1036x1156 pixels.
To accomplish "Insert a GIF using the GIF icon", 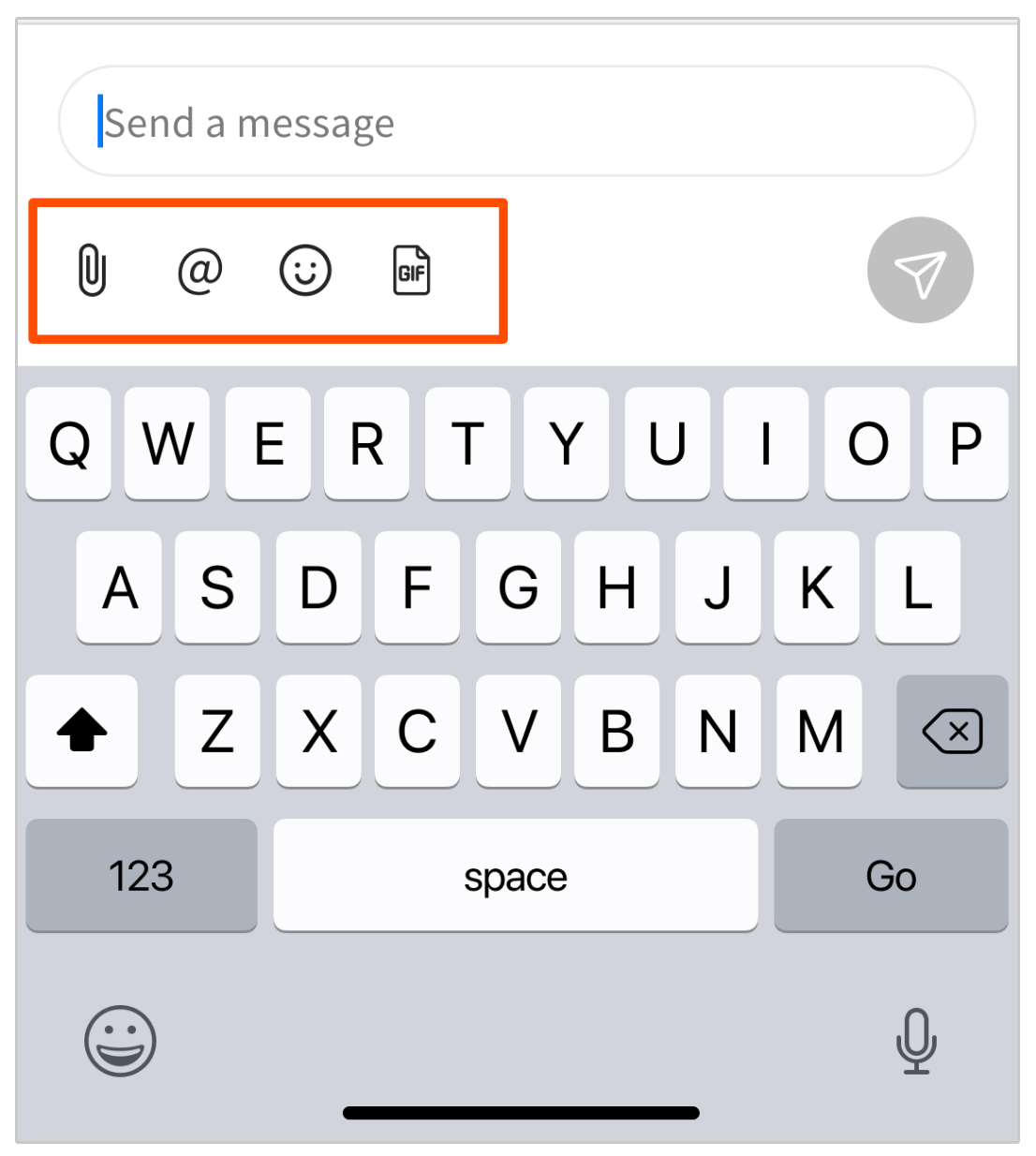I will pyautogui.click(x=411, y=271).
